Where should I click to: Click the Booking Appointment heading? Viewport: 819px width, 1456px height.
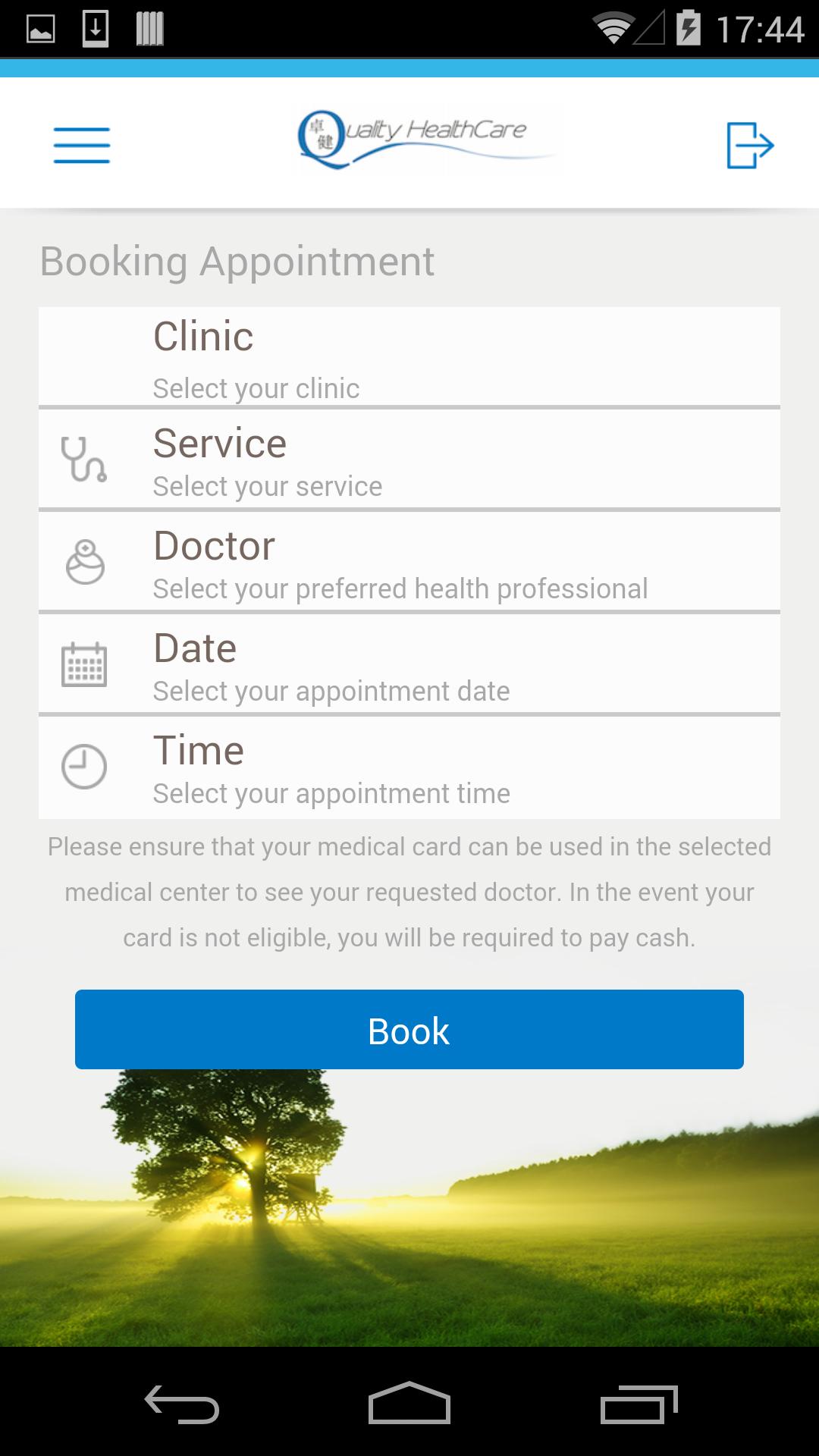[x=236, y=260]
